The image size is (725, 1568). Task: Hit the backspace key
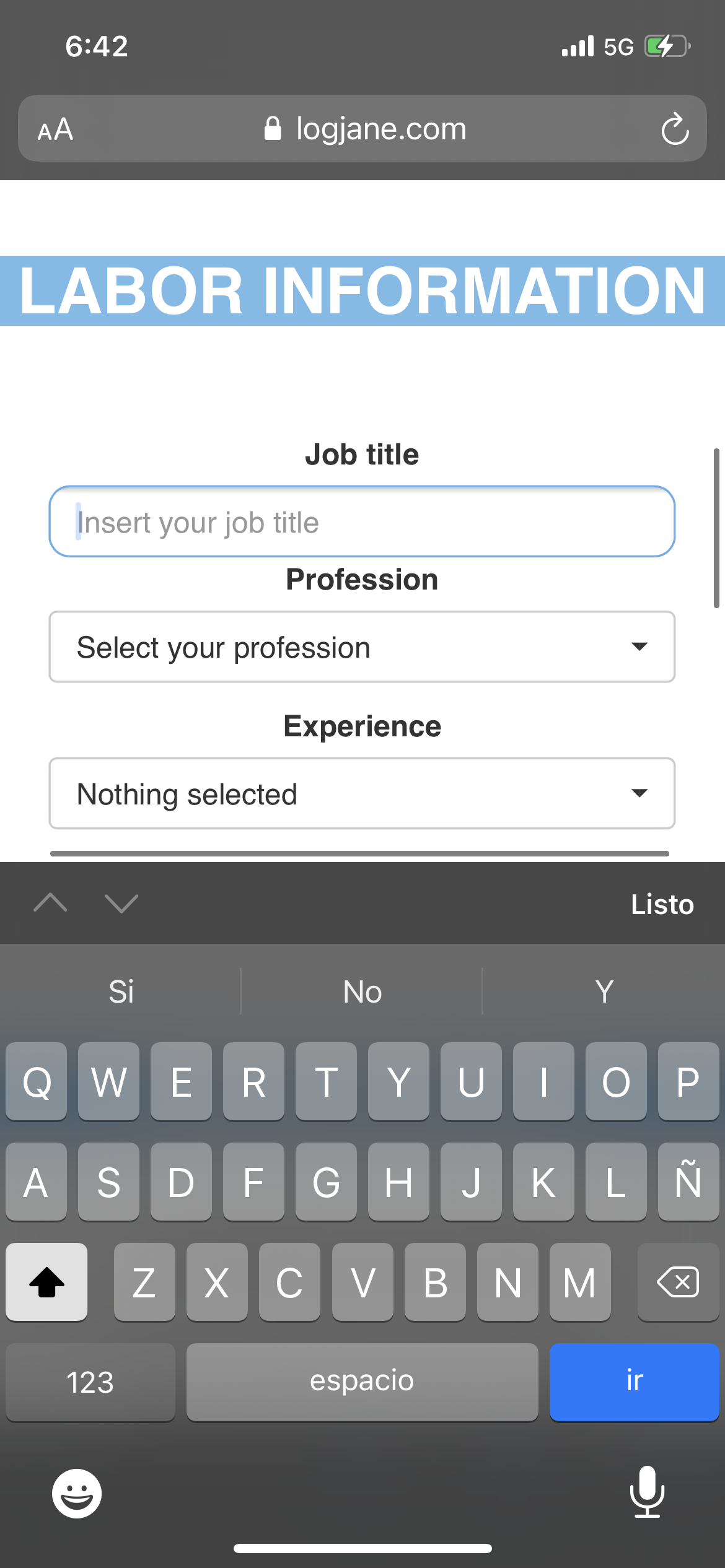click(x=678, y=1281)
